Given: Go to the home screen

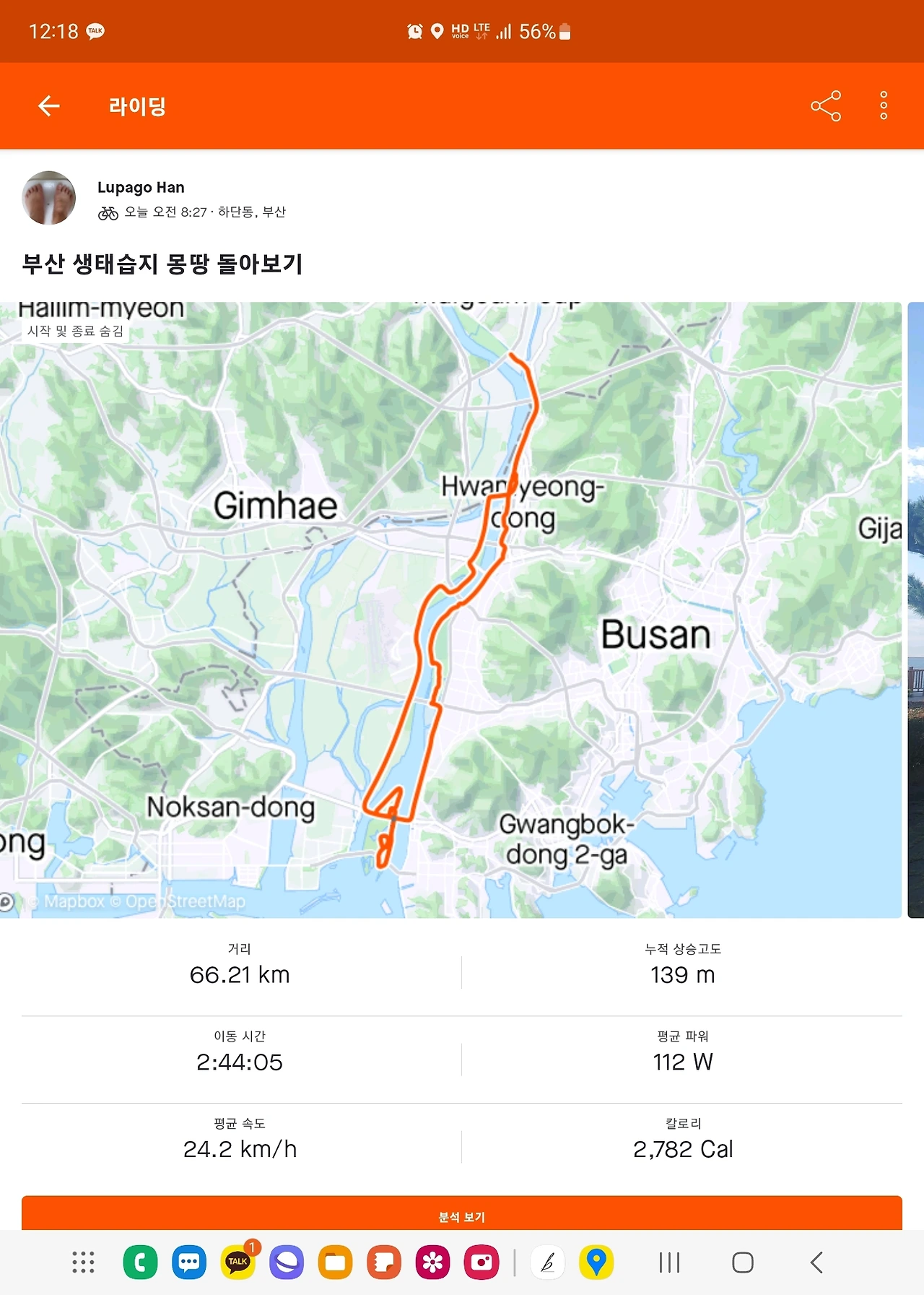Looking at the screenshot, I should [743, 1262].
